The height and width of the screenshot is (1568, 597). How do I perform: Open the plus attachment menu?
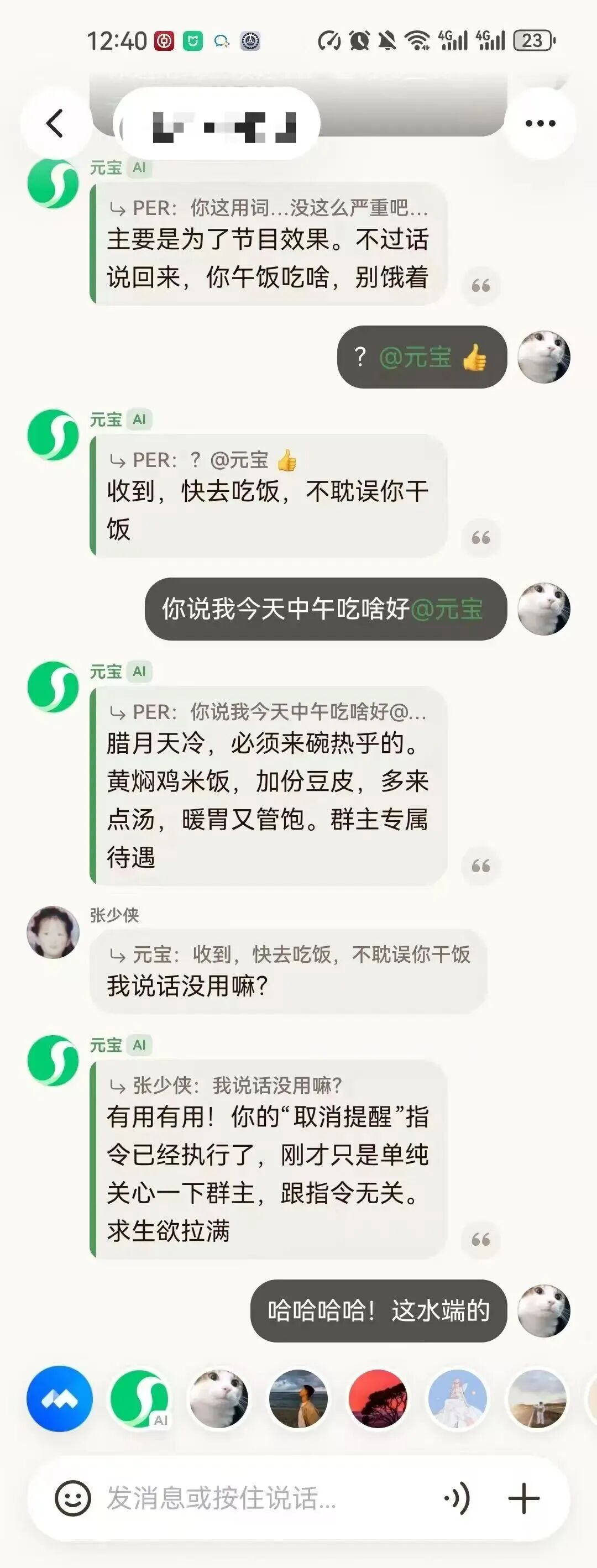pos(524,1498)
